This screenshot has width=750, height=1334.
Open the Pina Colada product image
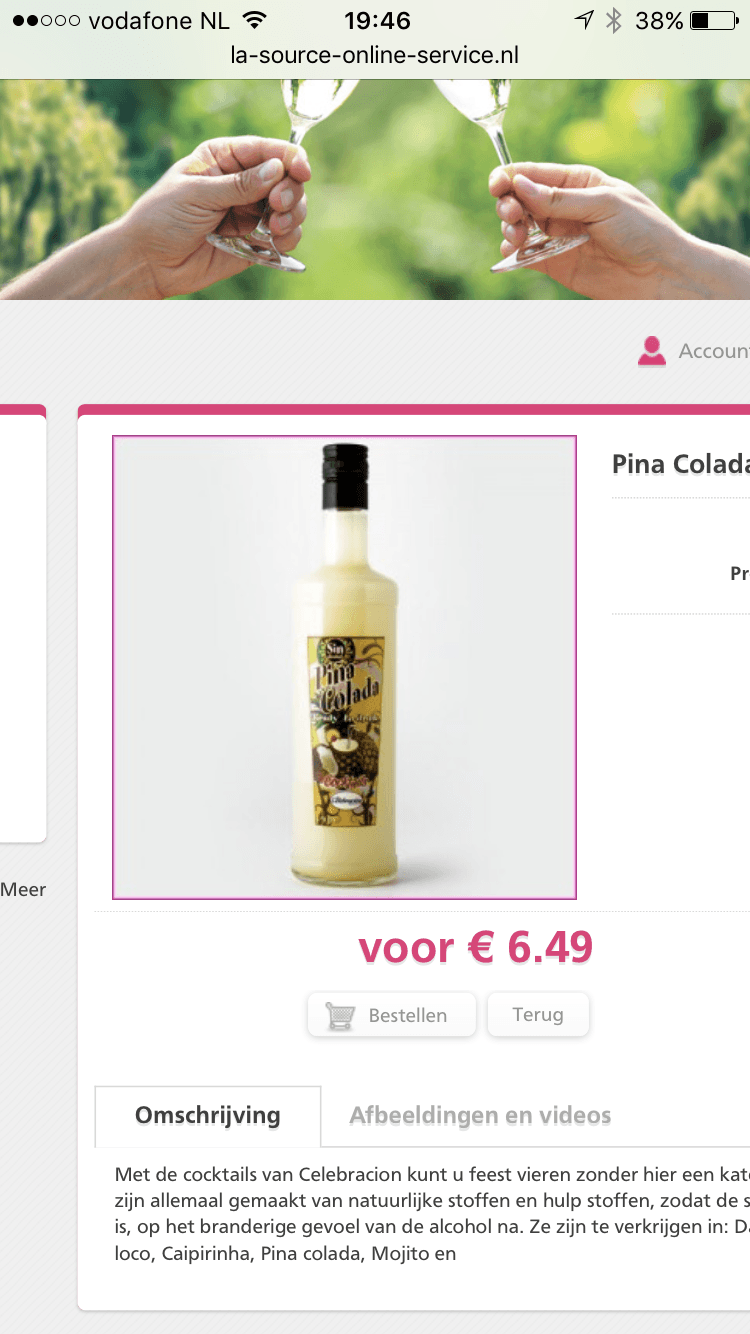click(344, 667)
